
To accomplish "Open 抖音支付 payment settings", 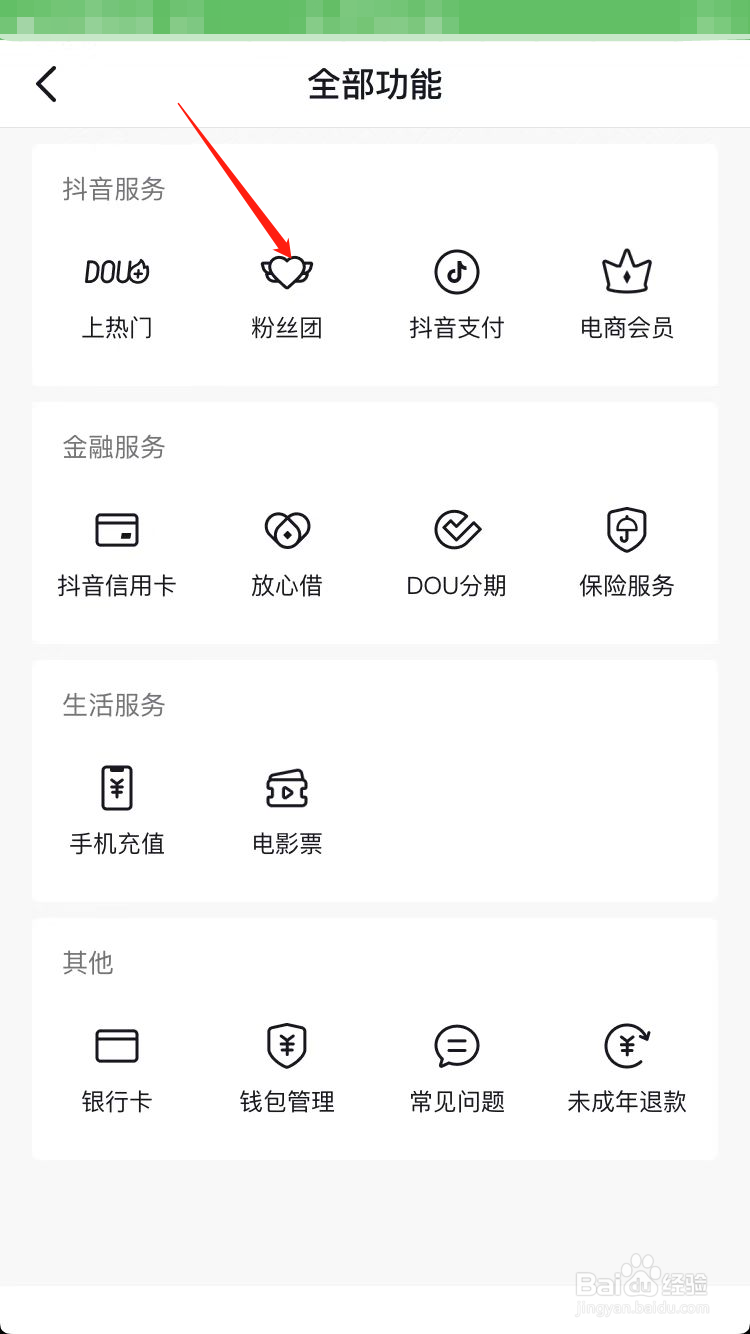I will coord(457,294).
